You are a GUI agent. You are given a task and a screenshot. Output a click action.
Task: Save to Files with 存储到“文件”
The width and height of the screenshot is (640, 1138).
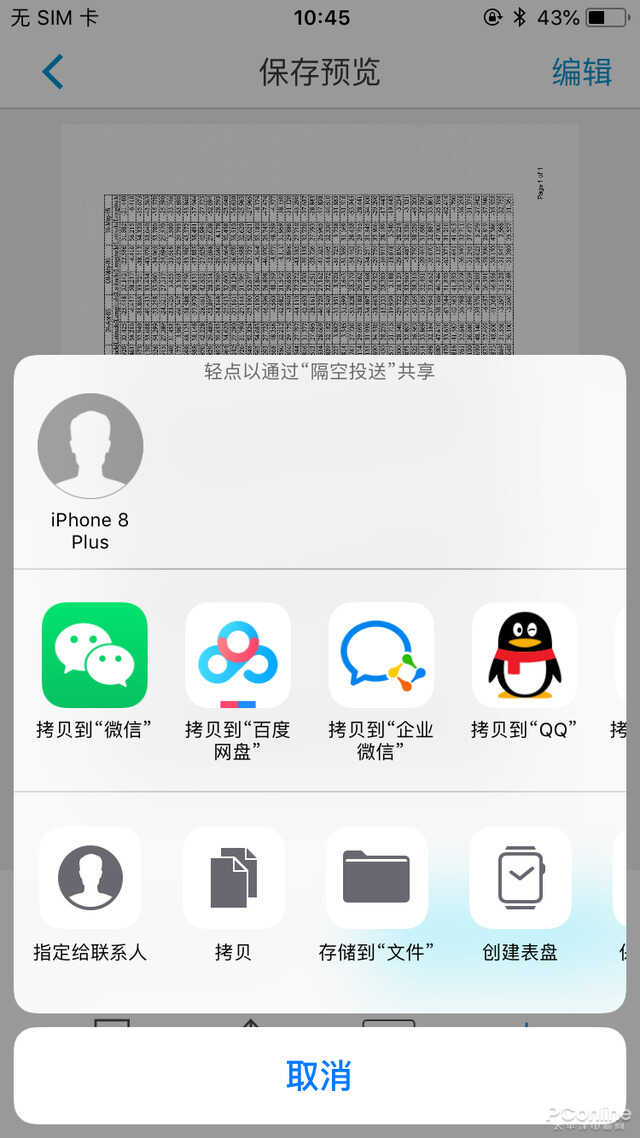click(x=376, y=878)
